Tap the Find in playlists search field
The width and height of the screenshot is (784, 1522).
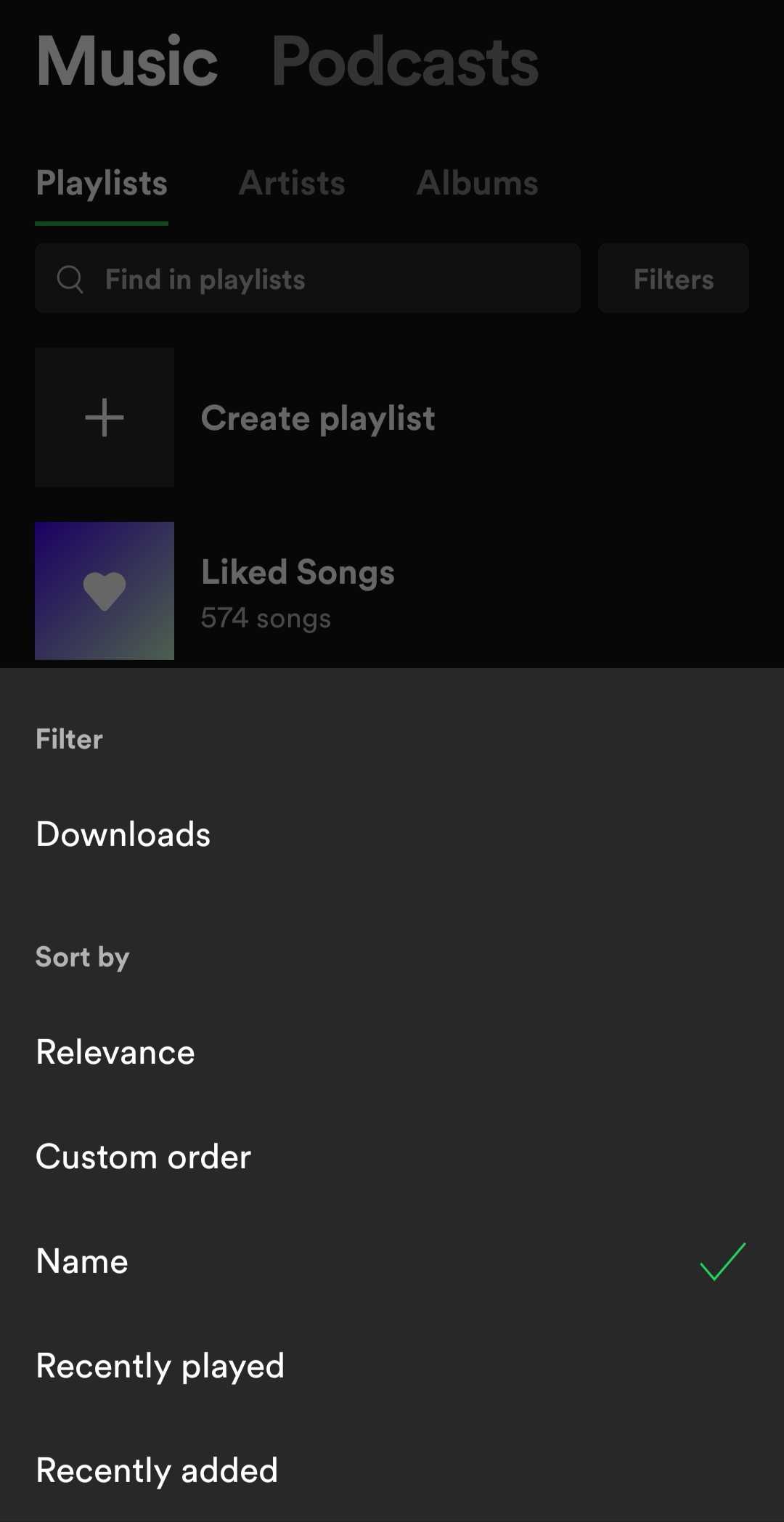[x=308, y=279]
